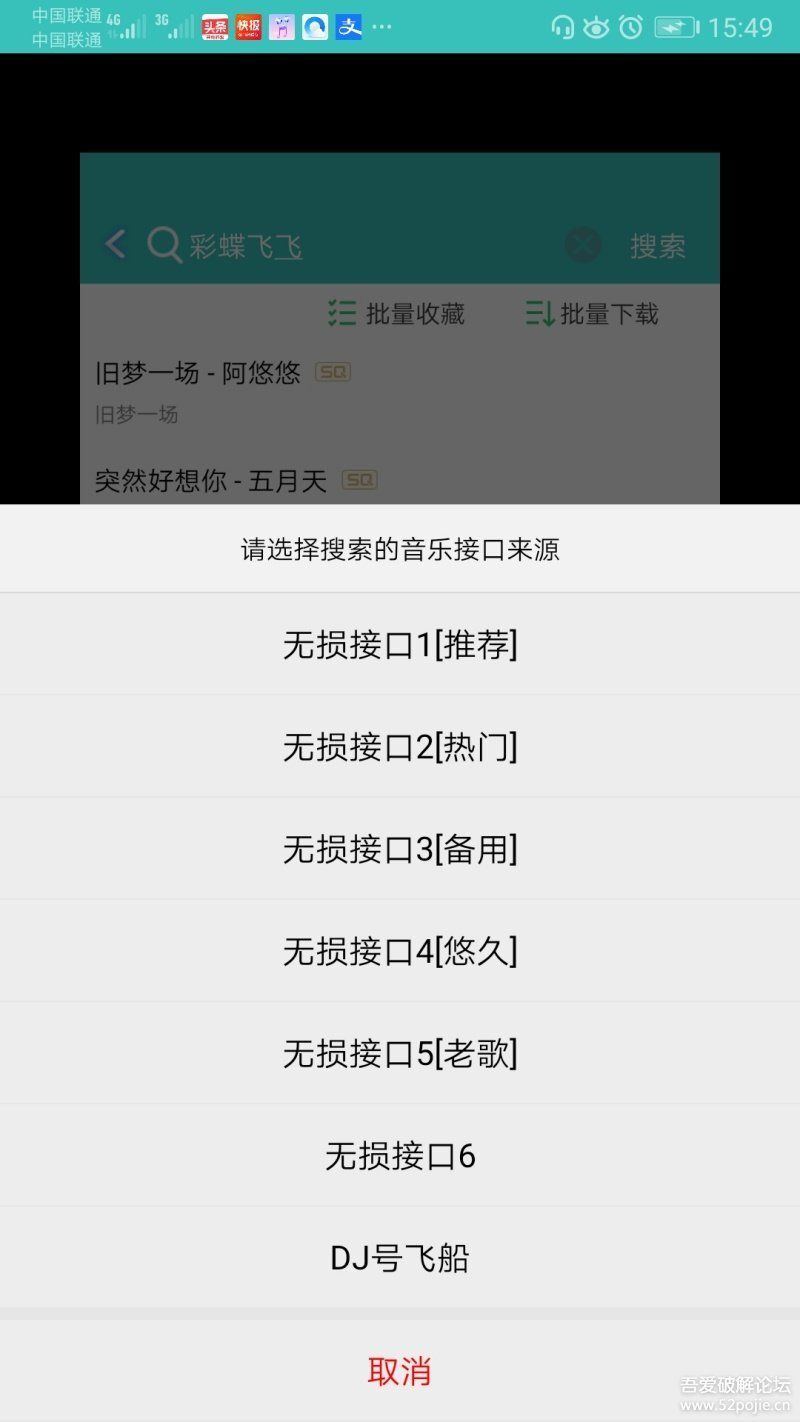This screenshot has height=1422, width=800.
Task: Click the 批量下载 batch download icon
Action: (x=538, y=314)
